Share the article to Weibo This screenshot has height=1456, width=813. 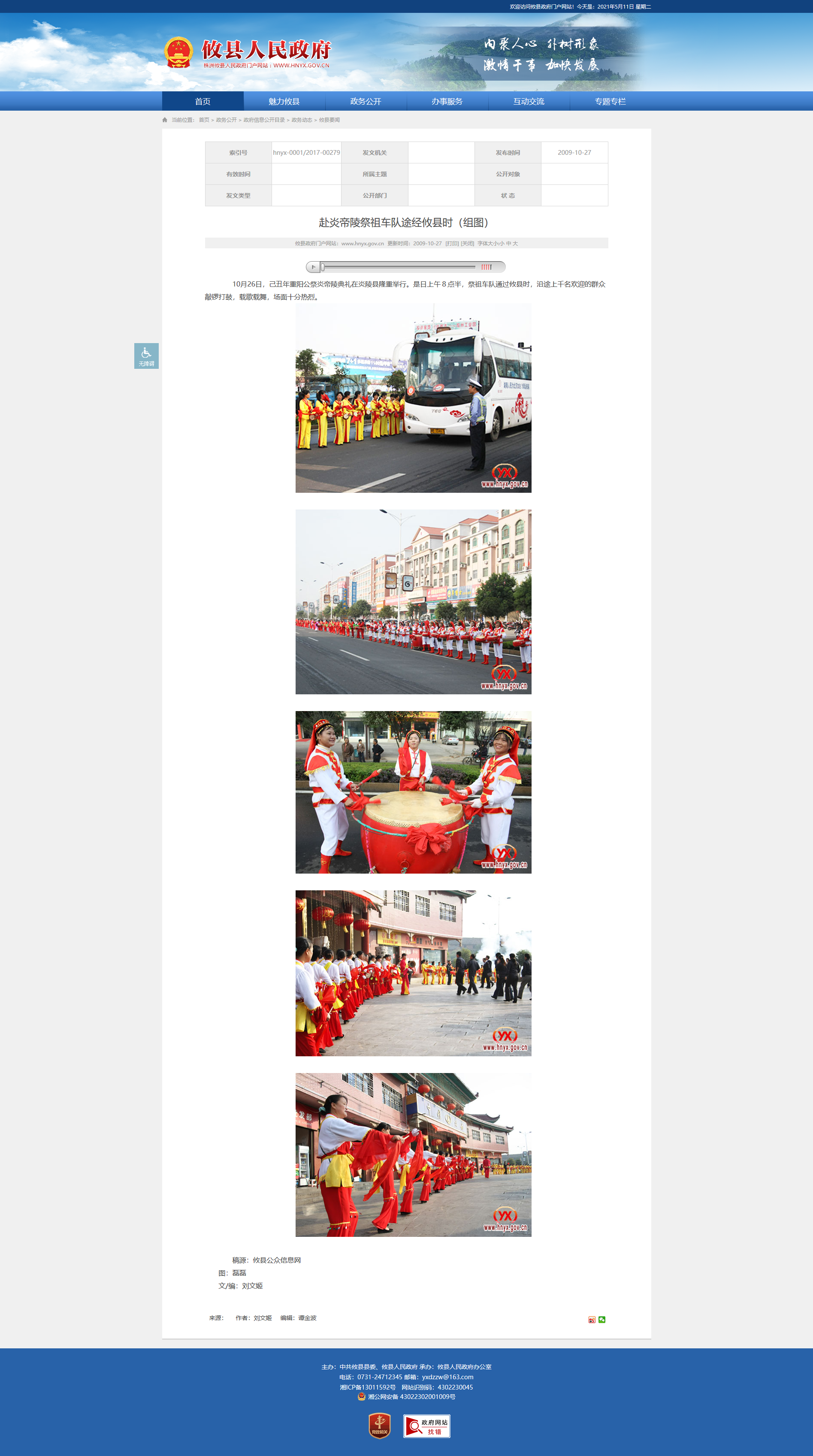point(592,1320)
